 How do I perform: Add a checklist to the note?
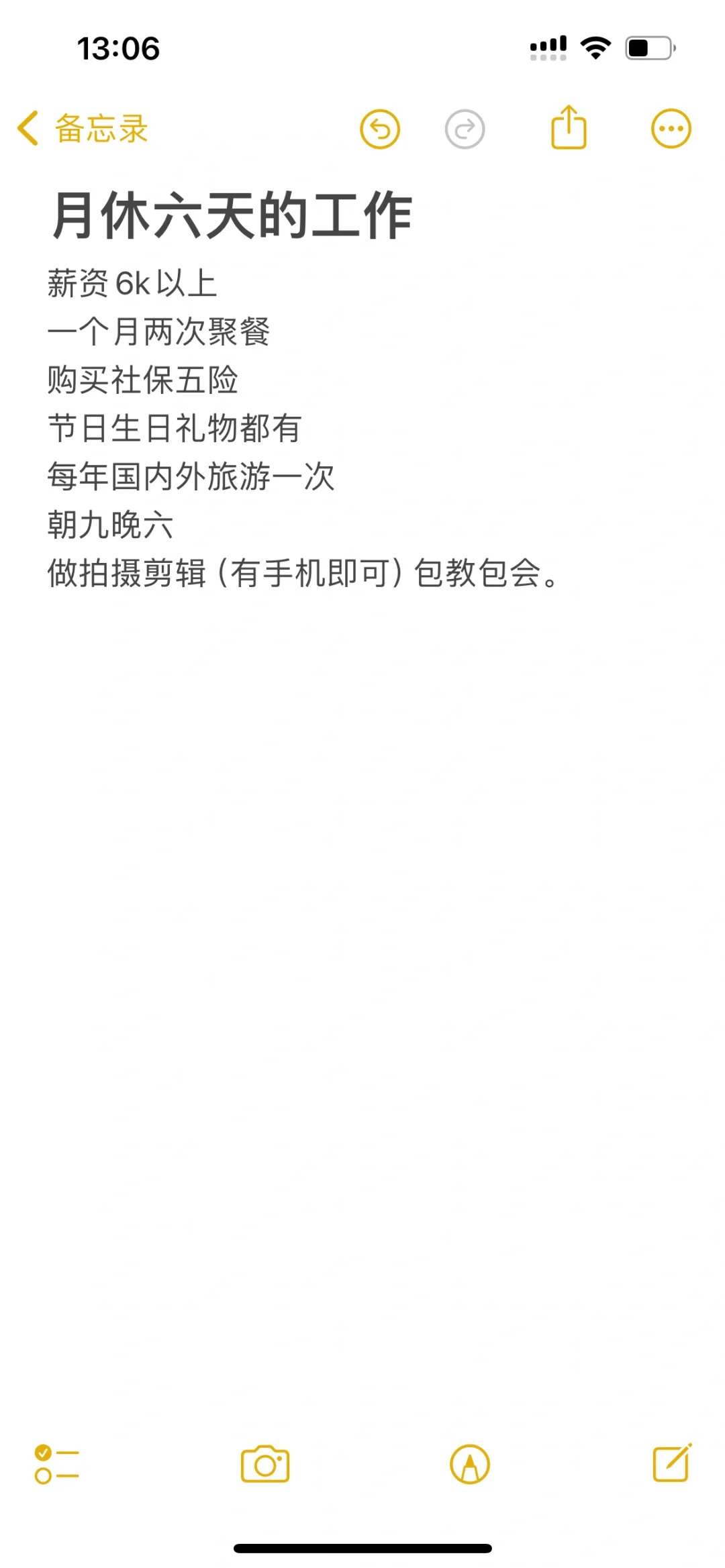56,1464
